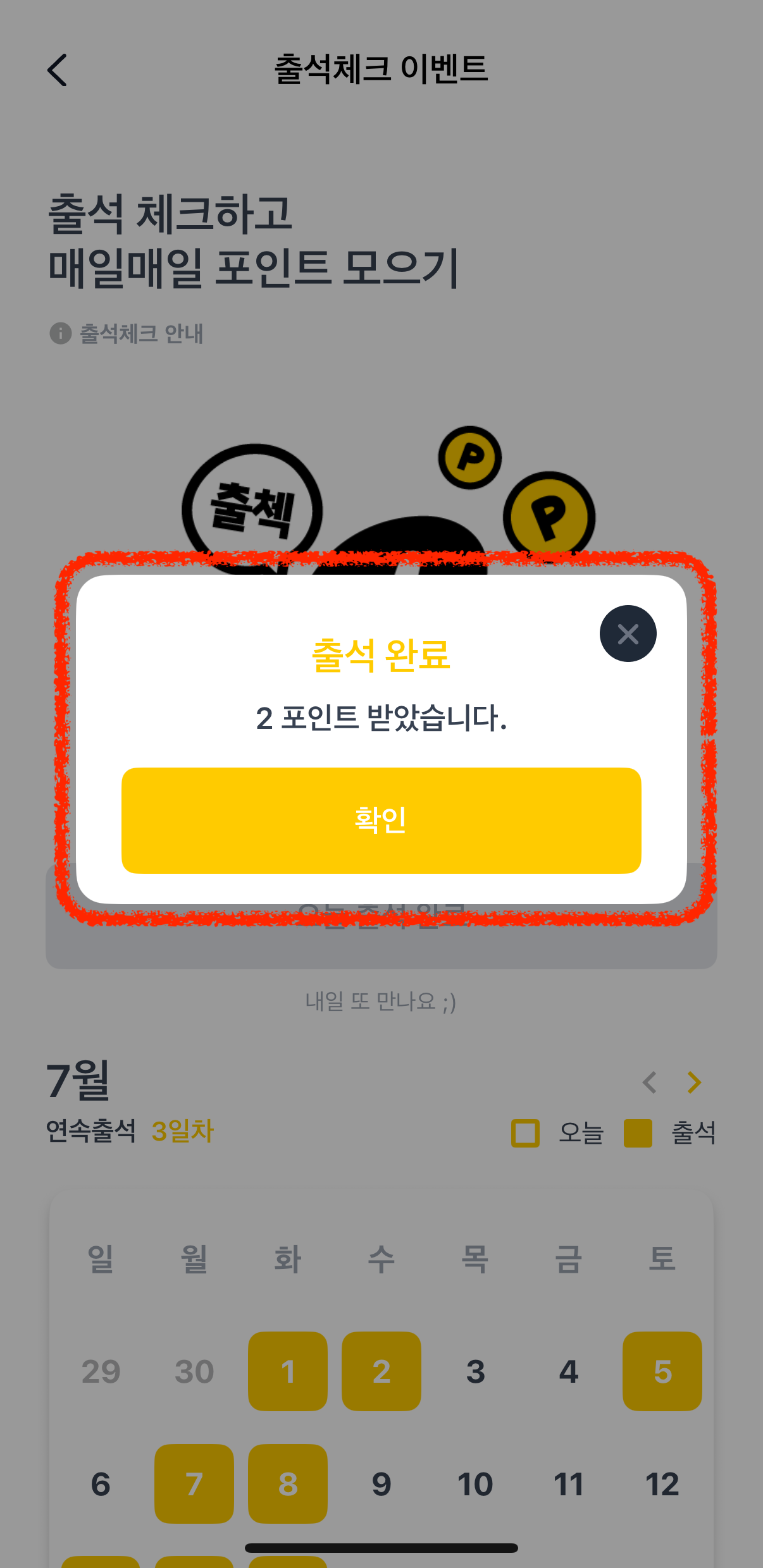Viewport: 763px width, 1568px height.
Task: Go to next month with right chevron
Action: (693, 1082)
